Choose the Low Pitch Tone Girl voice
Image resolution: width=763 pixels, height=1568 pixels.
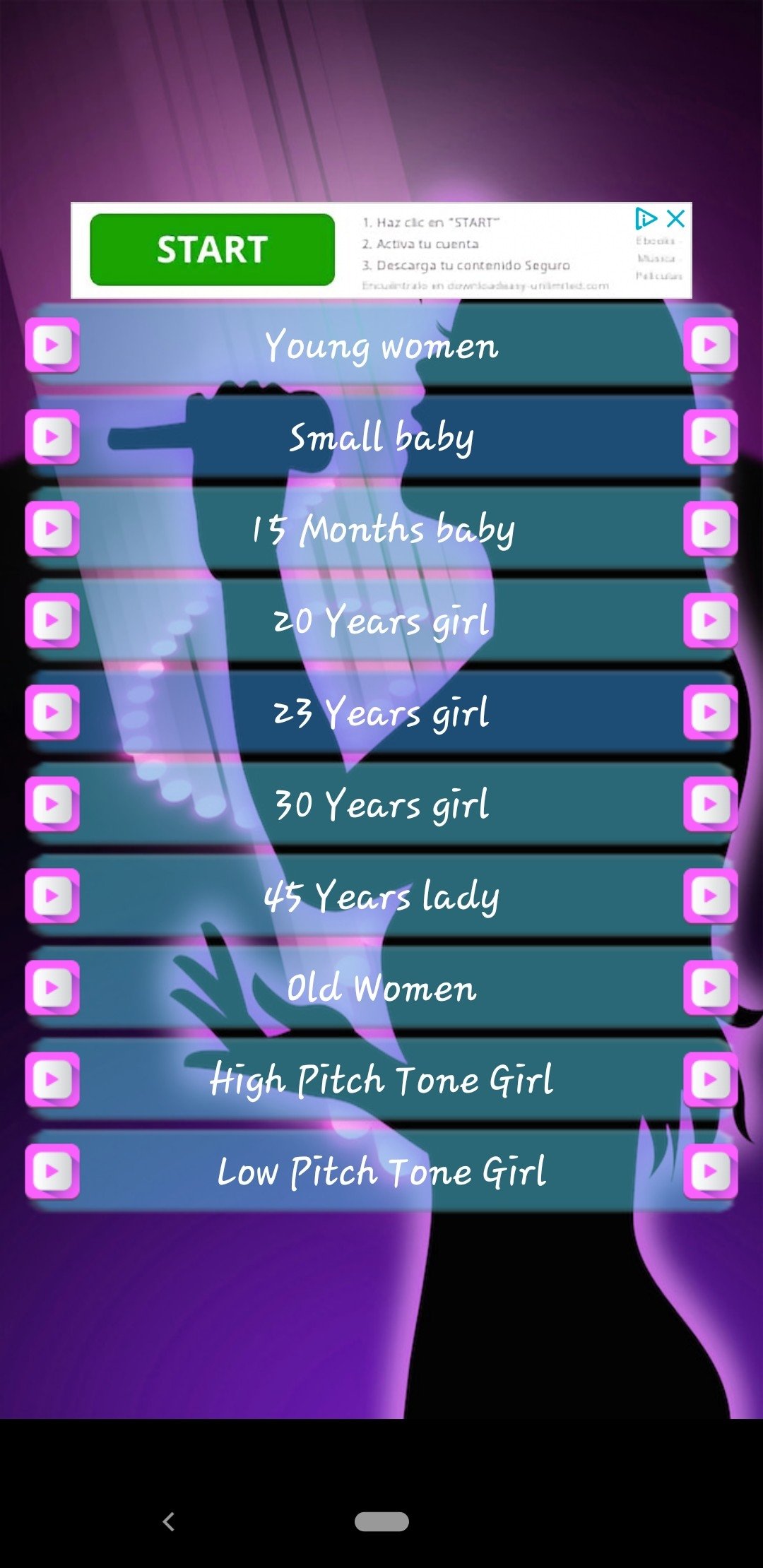pyautogui.click(x=381, y=1172)
